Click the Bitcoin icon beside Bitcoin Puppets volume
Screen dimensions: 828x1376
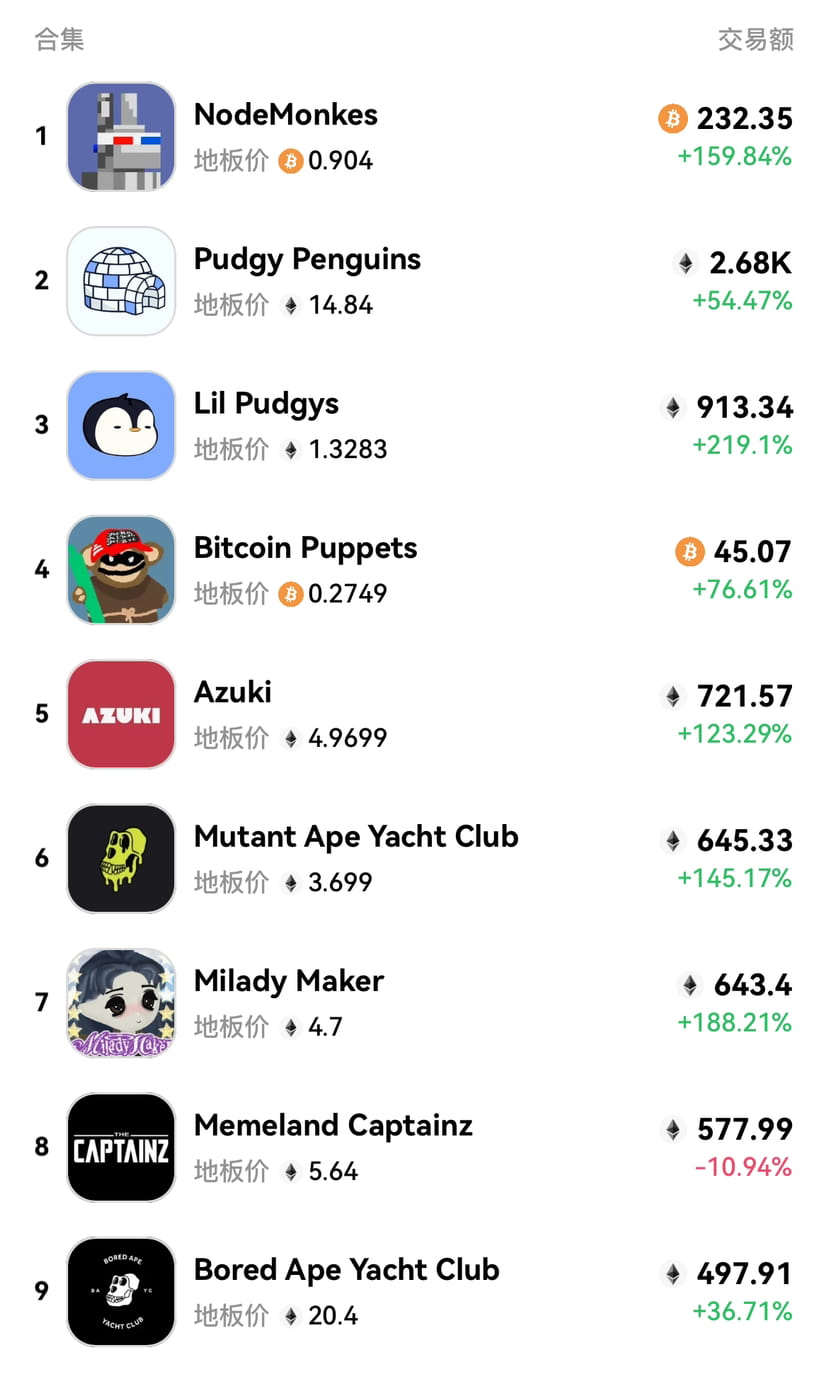pos(690,552)
